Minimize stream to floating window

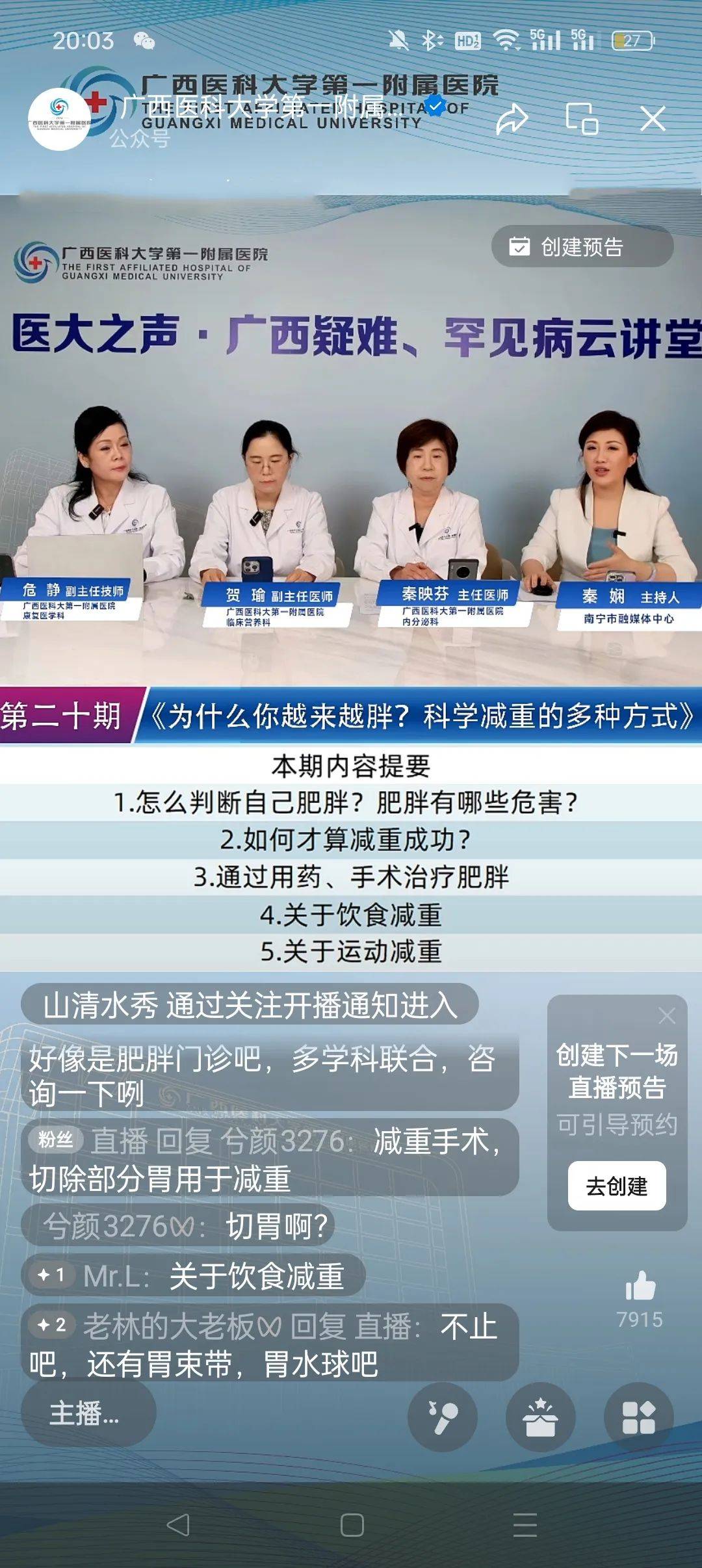(582, 118)
